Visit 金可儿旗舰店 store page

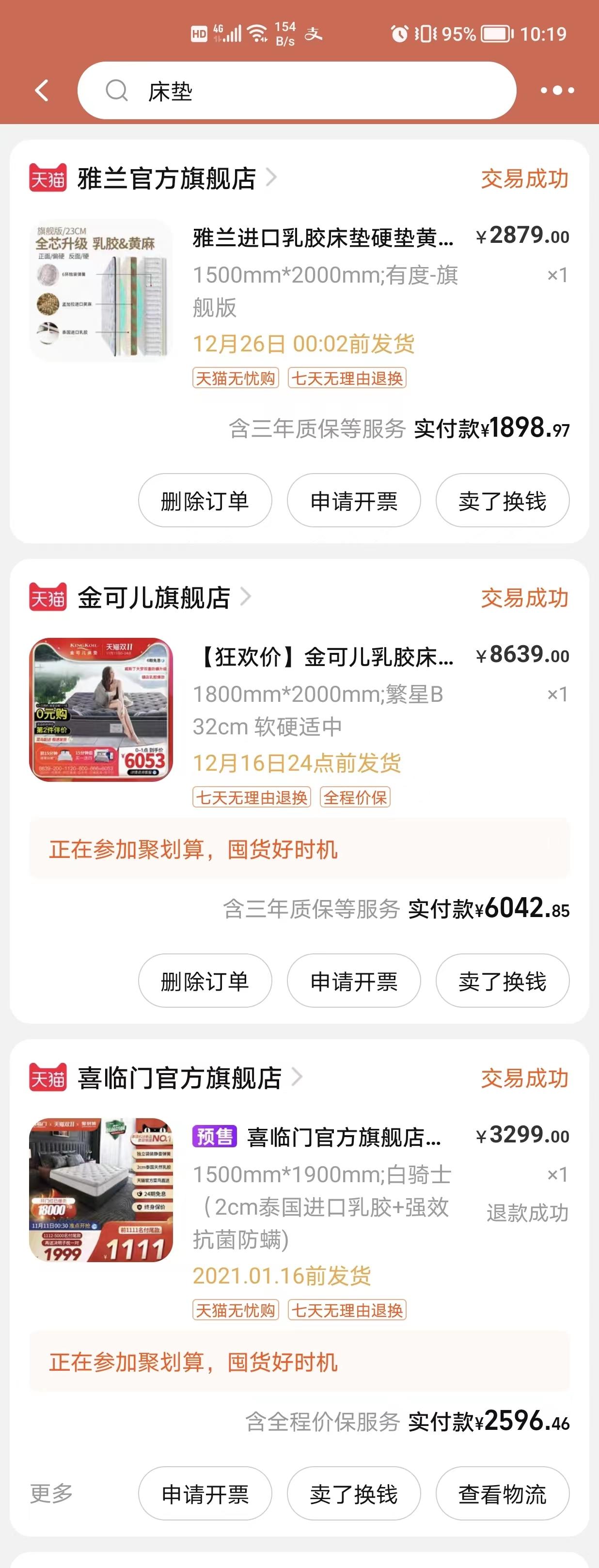pos(154,597)
